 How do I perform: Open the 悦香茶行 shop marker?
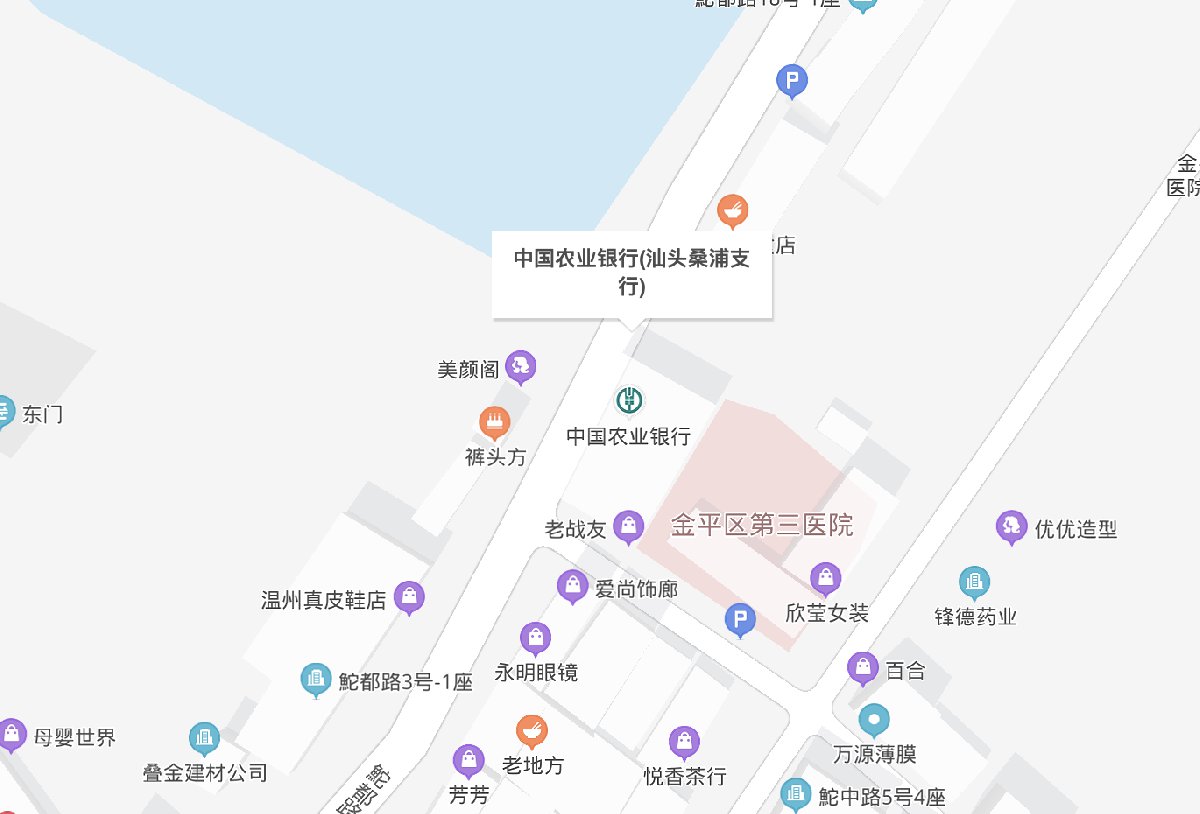click(x=684, y=742)
